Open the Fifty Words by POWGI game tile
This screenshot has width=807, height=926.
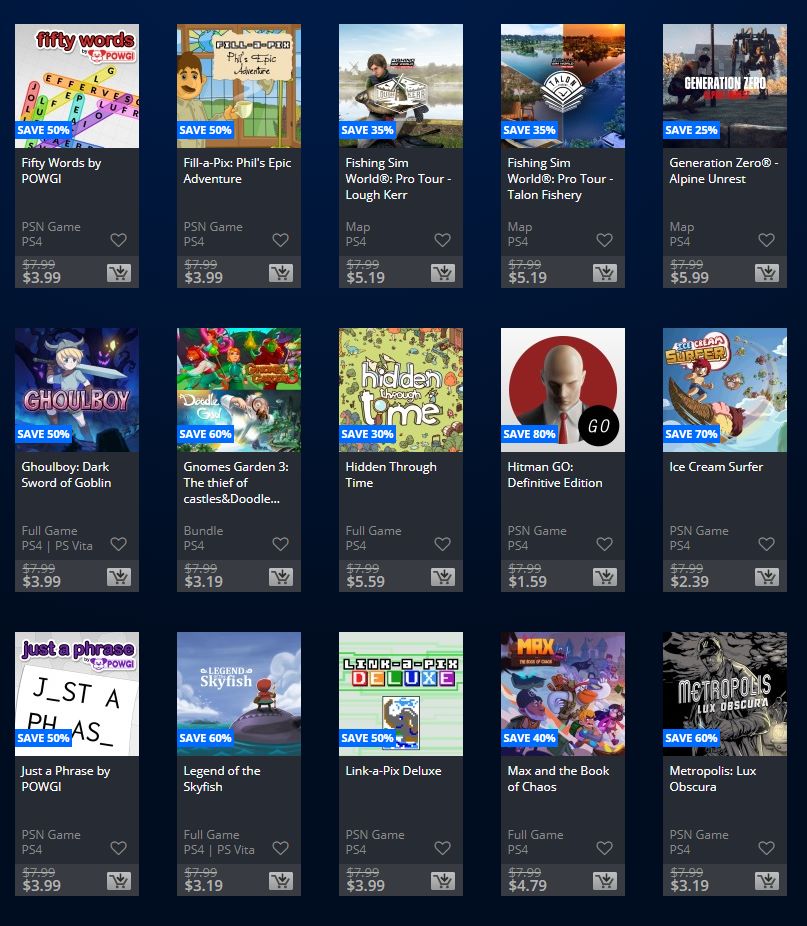[77, 86]
